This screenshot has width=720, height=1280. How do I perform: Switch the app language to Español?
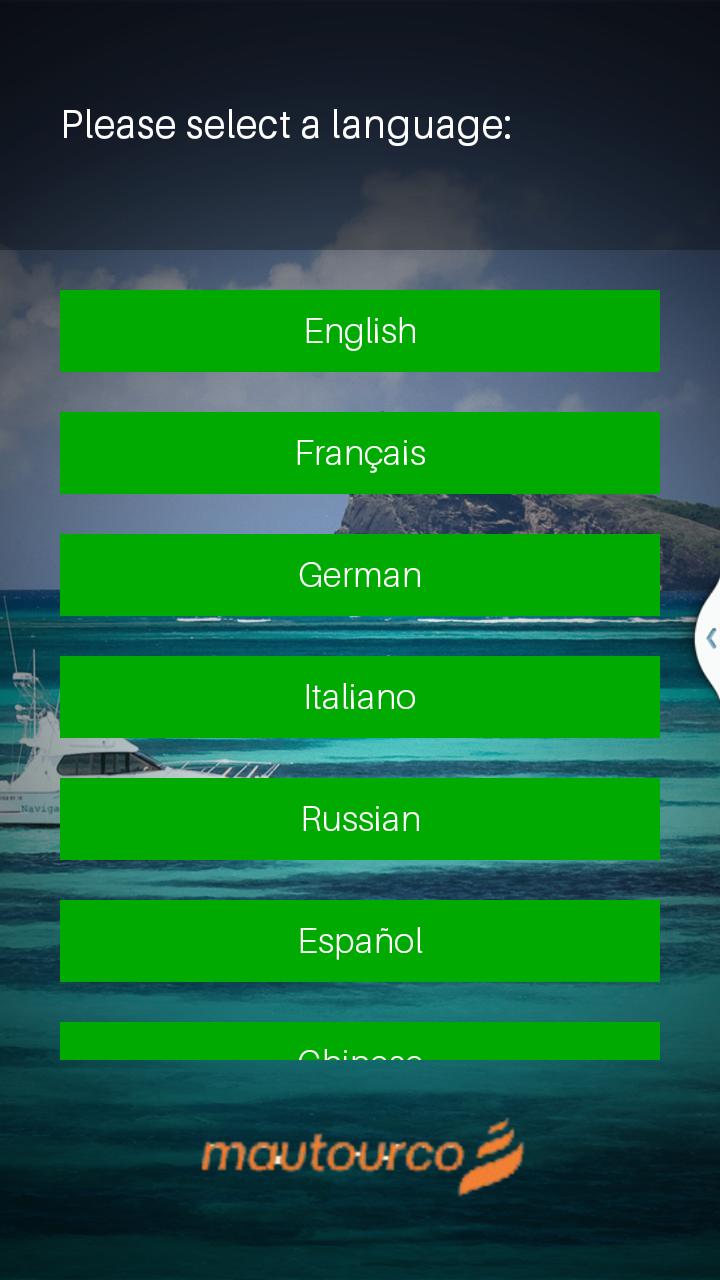[360, 941]
